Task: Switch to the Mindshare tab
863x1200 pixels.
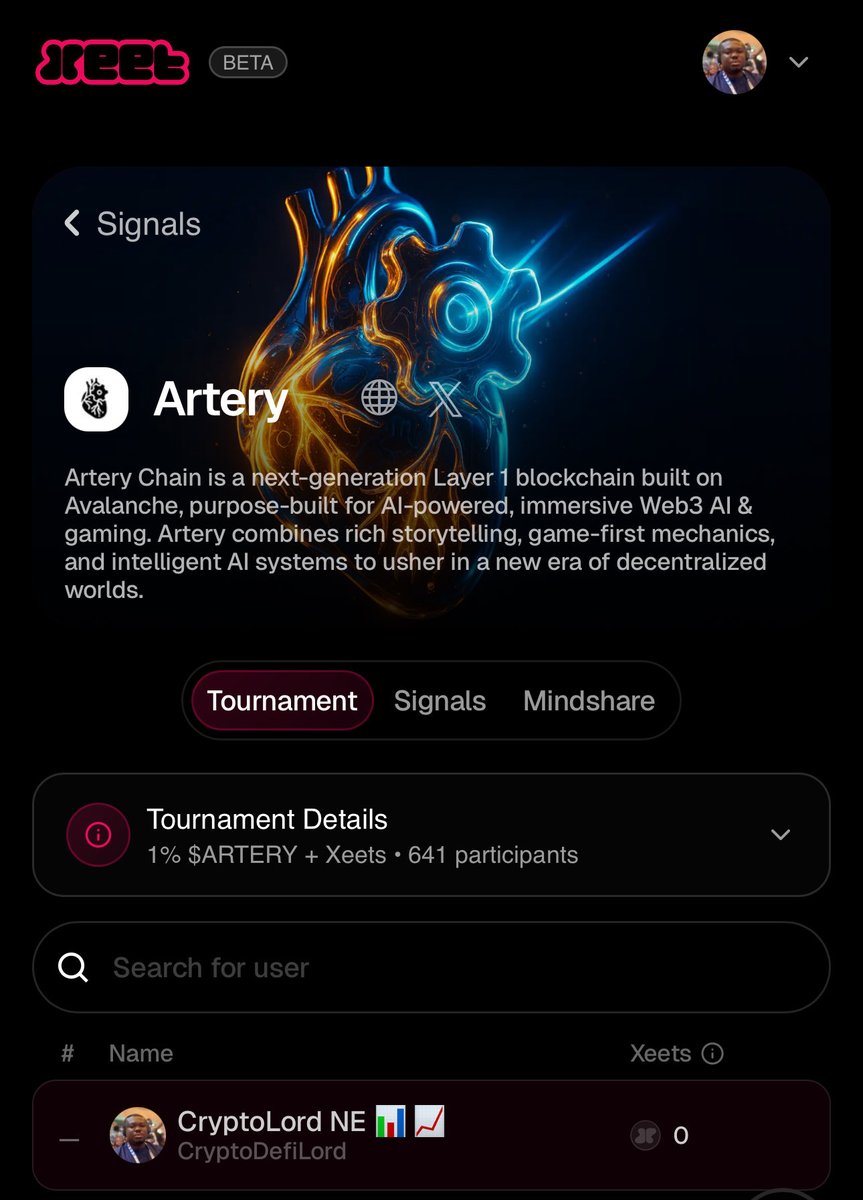Action: point(589,701)
